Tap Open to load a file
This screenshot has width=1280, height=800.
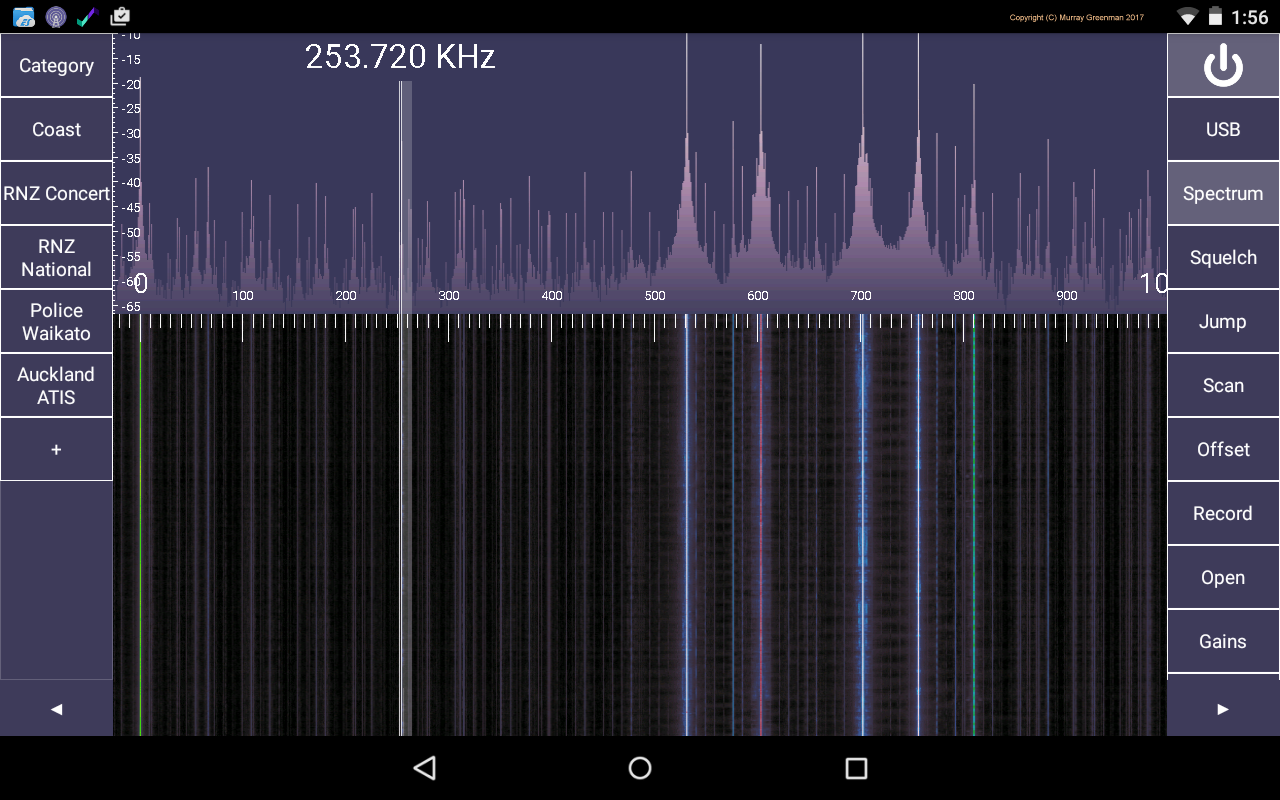tap(1223, 578)
